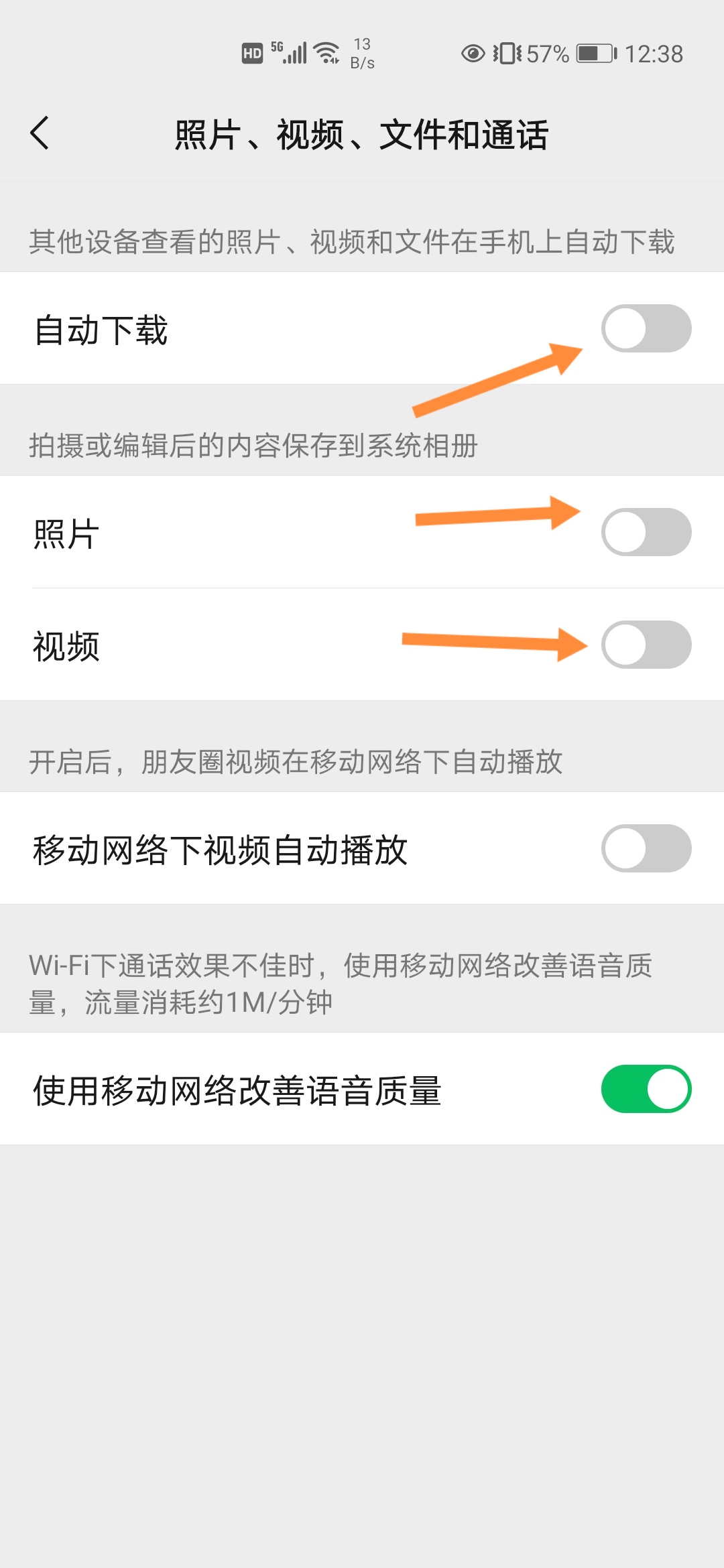Click the HD voice status bar icon
724x1568 pixels.
[x=251, y=52]
